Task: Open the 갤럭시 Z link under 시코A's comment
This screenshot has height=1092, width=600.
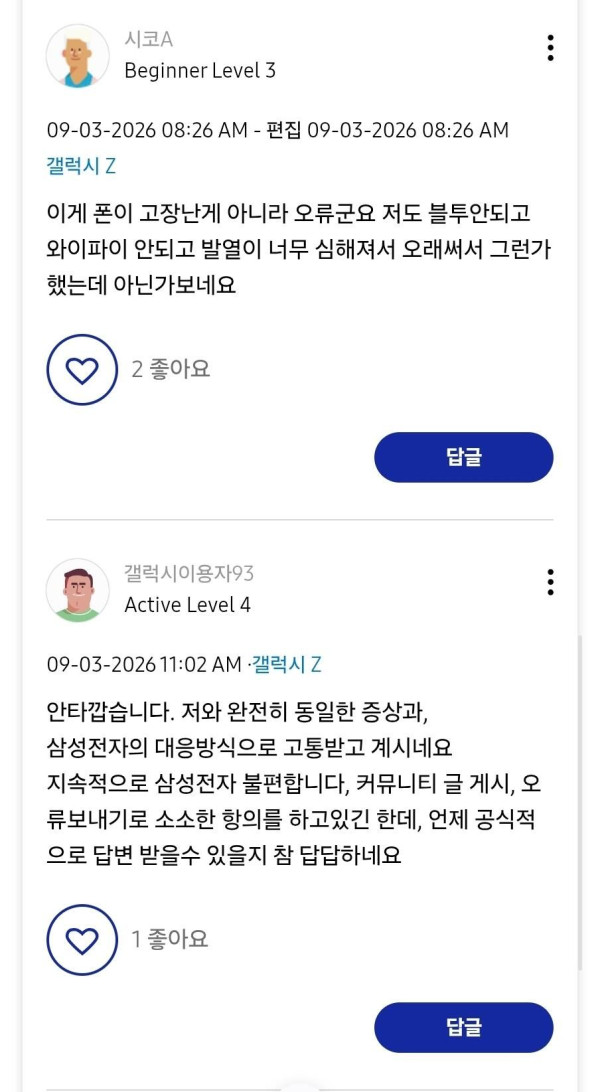Action: (81, 166)
